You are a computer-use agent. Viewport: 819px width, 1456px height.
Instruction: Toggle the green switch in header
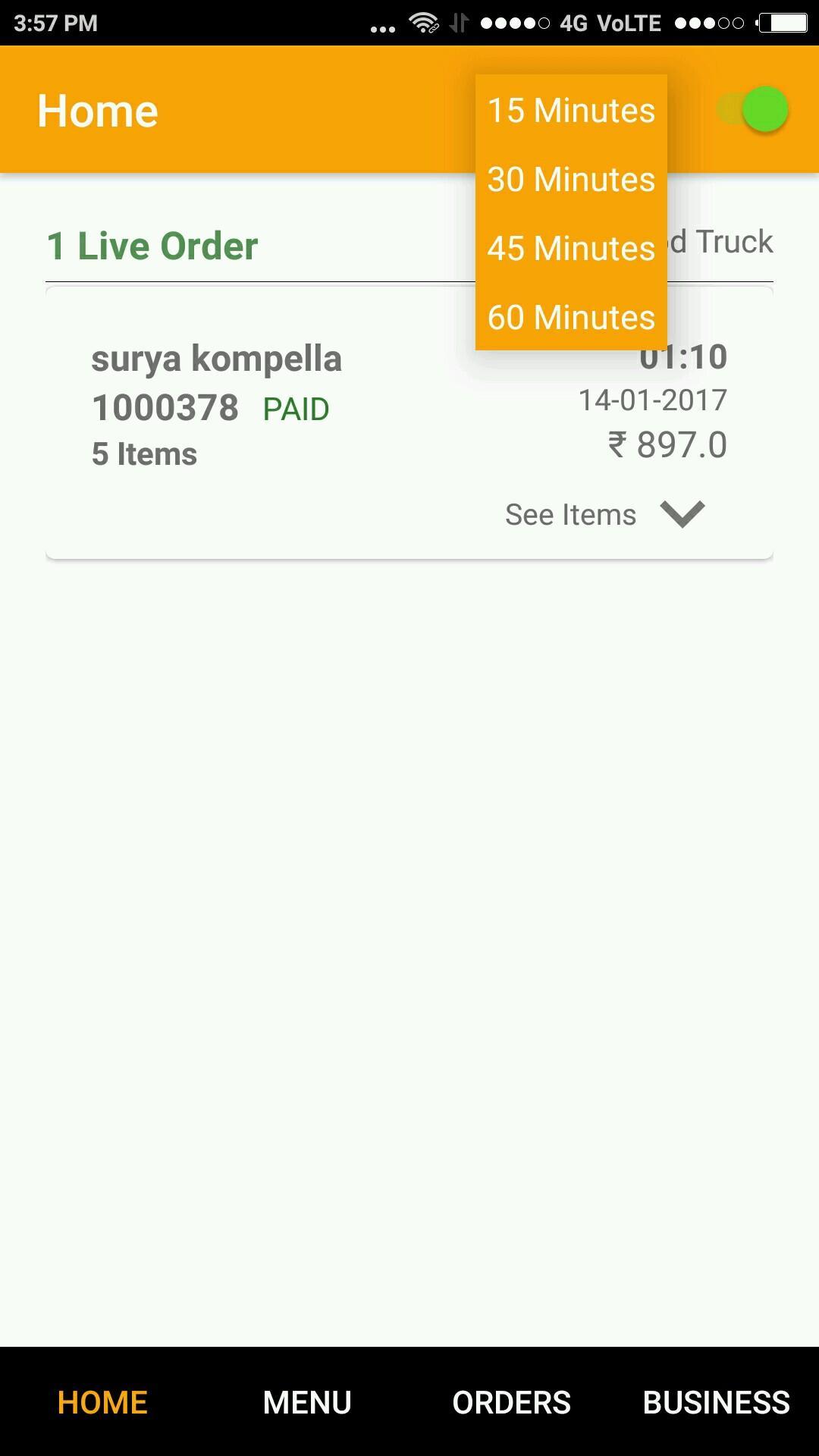click(x=754, y=110)
